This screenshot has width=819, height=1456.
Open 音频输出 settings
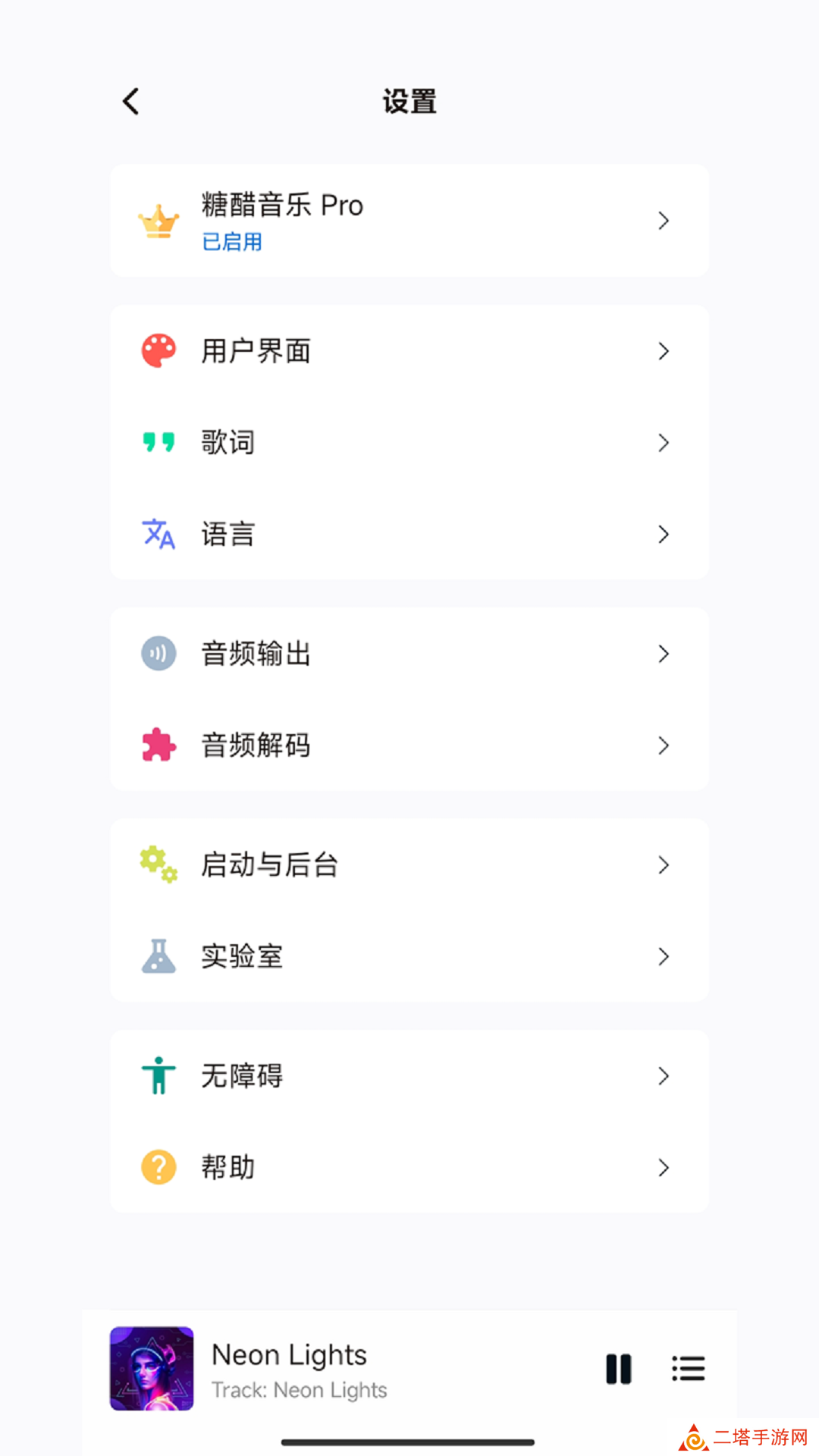point(409,654)
